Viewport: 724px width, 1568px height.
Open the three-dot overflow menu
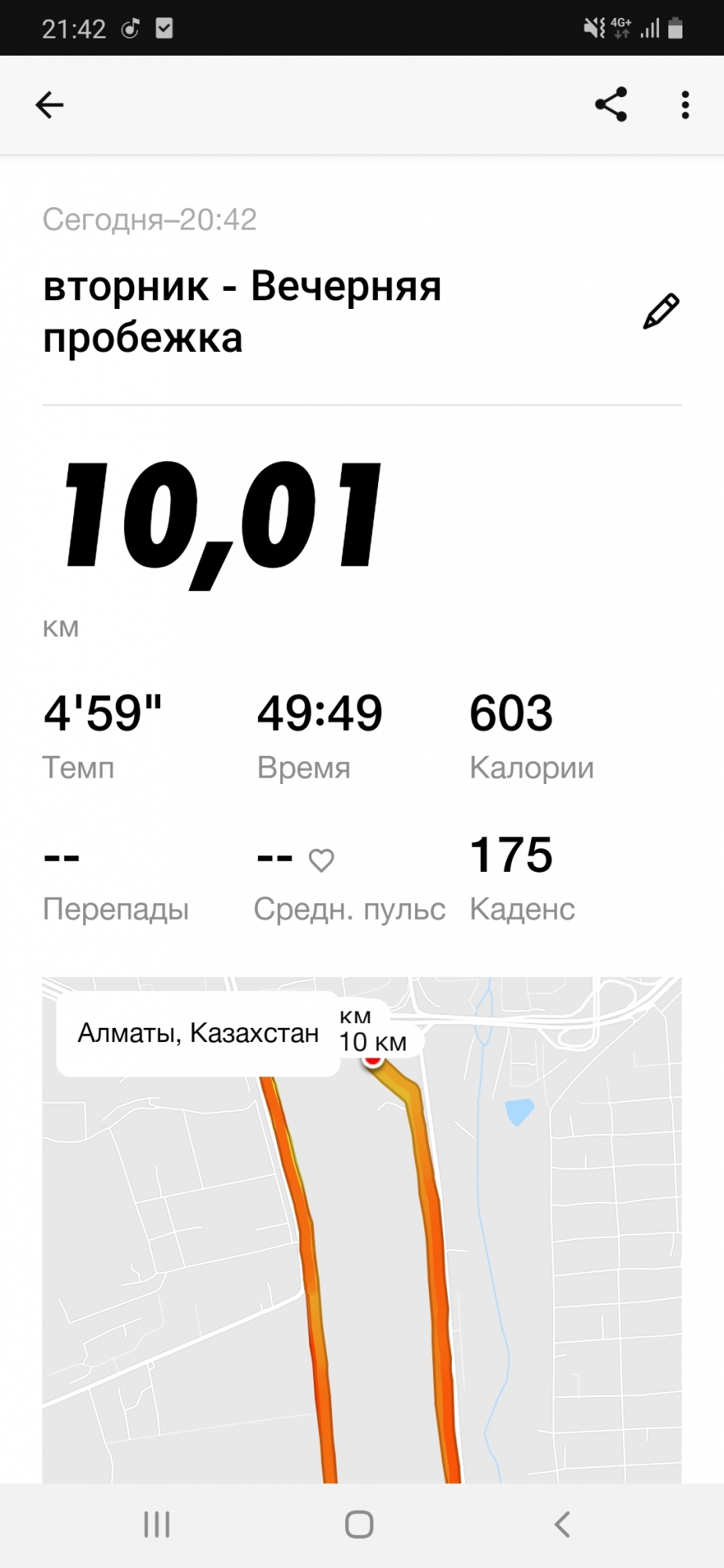(685, 104)
